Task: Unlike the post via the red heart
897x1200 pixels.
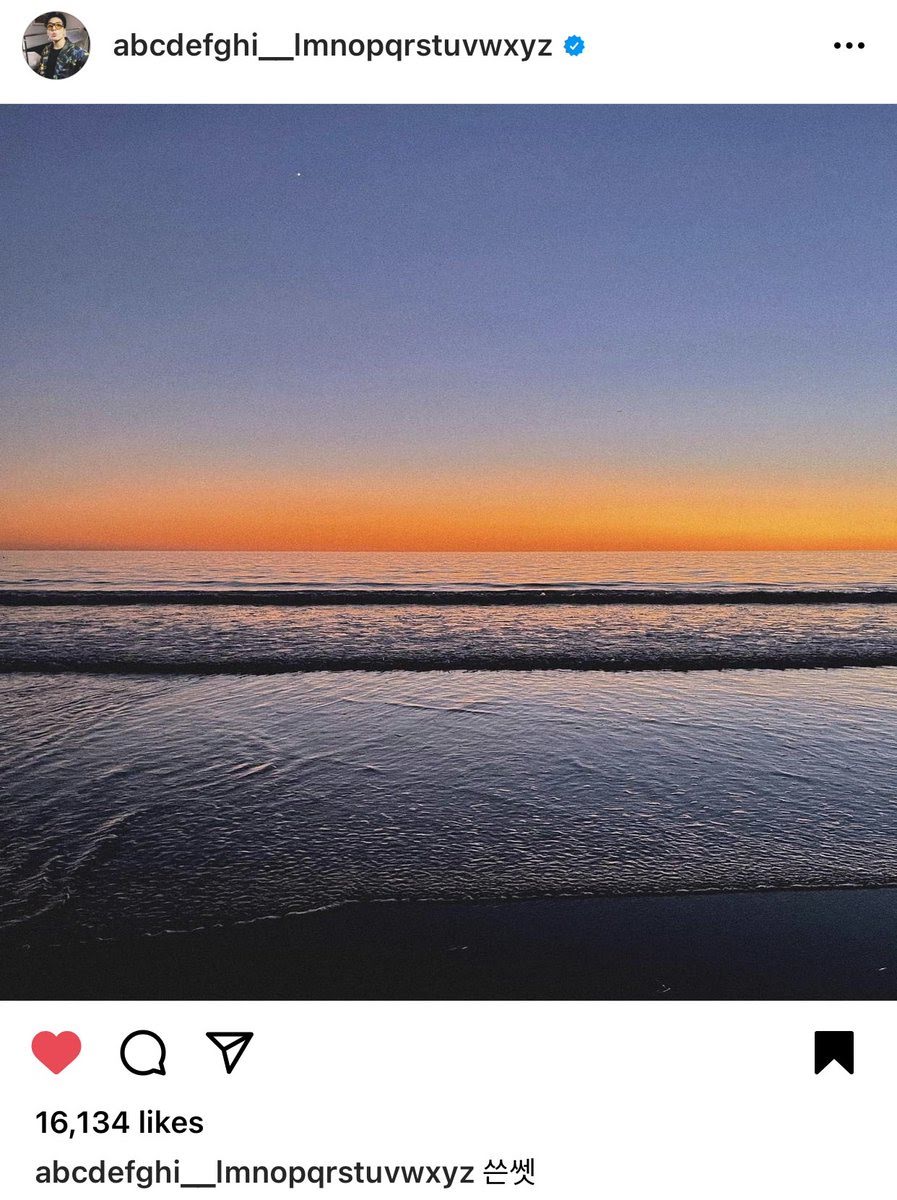Action: pos(57,1053)
